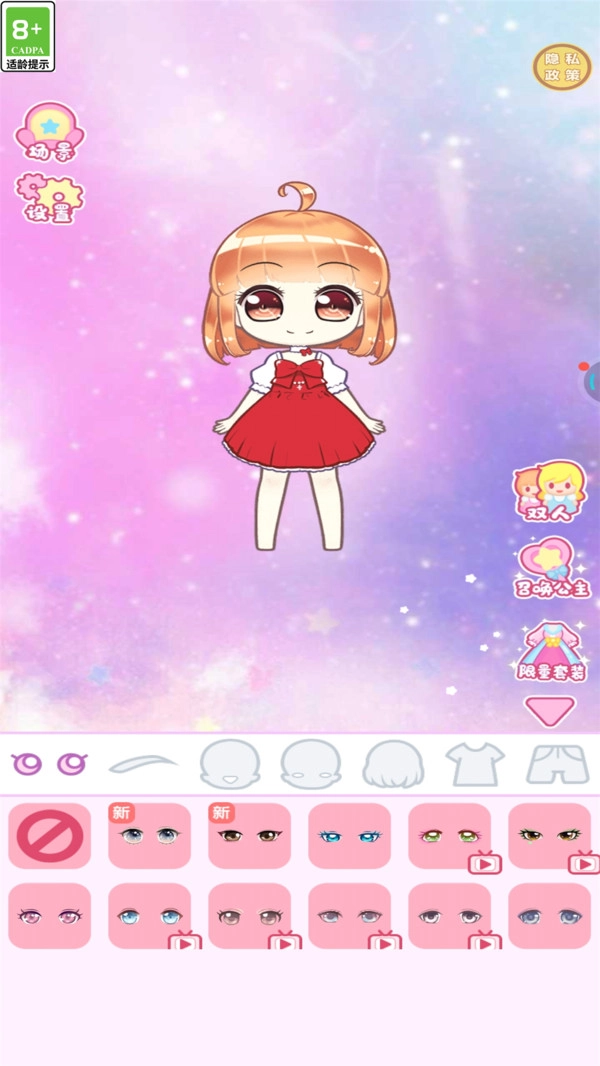The height and width of the screenshot is (1066, 600).
Task: Switch to the back hair category tab
Action: click(x=393, y=765)
